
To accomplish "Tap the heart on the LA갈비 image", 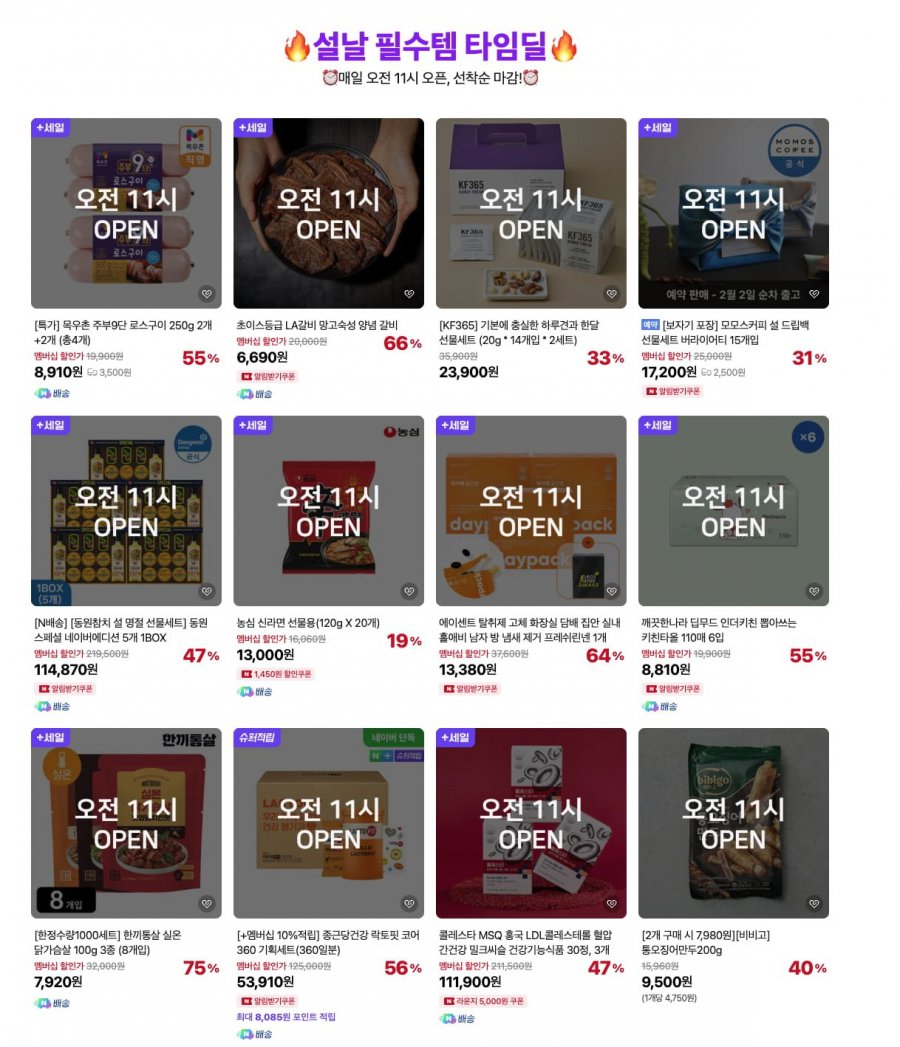I will 409,294.
